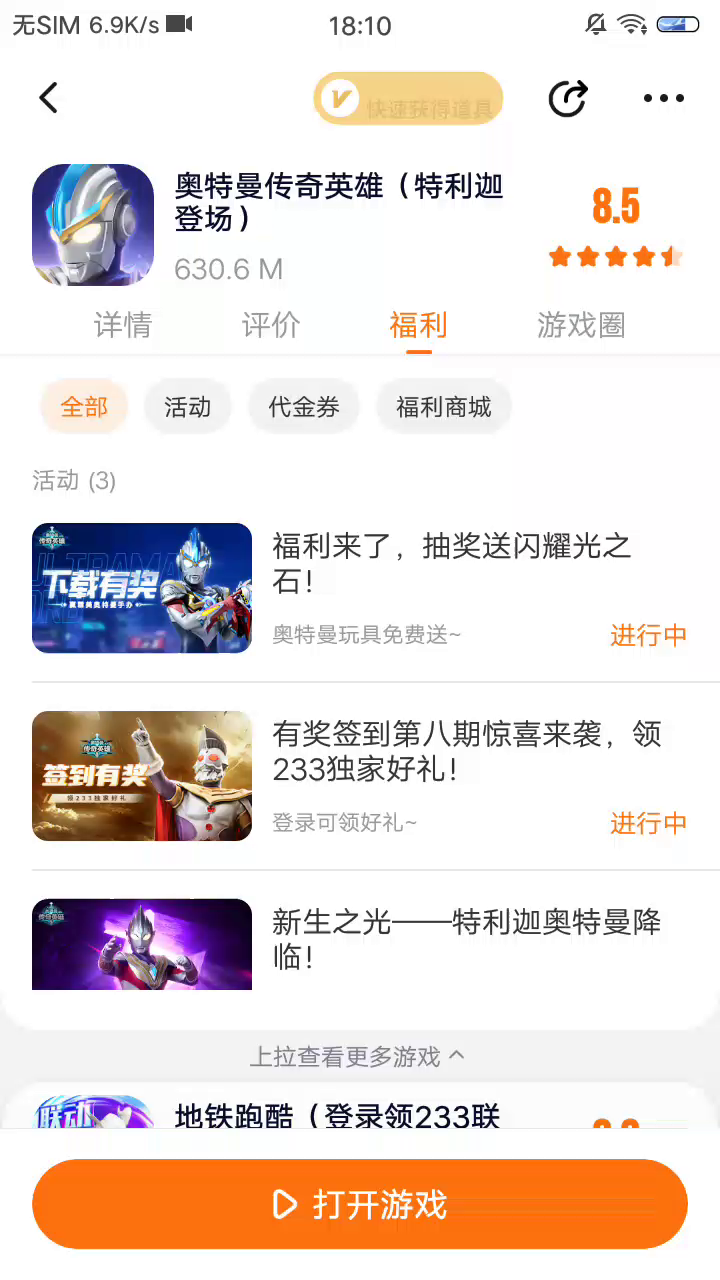Tap the 快速获得道具 VIP button
This screenshot has width=720, height=1280.
[408, 99]
